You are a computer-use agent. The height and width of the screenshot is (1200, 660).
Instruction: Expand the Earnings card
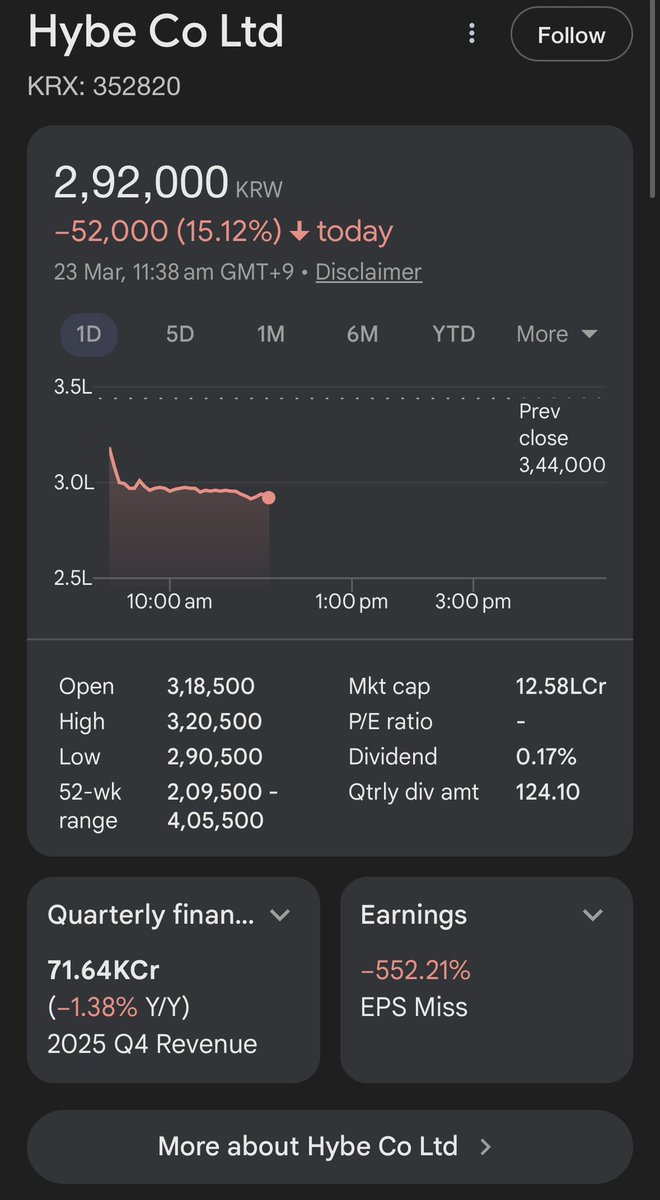pos(593,915)
